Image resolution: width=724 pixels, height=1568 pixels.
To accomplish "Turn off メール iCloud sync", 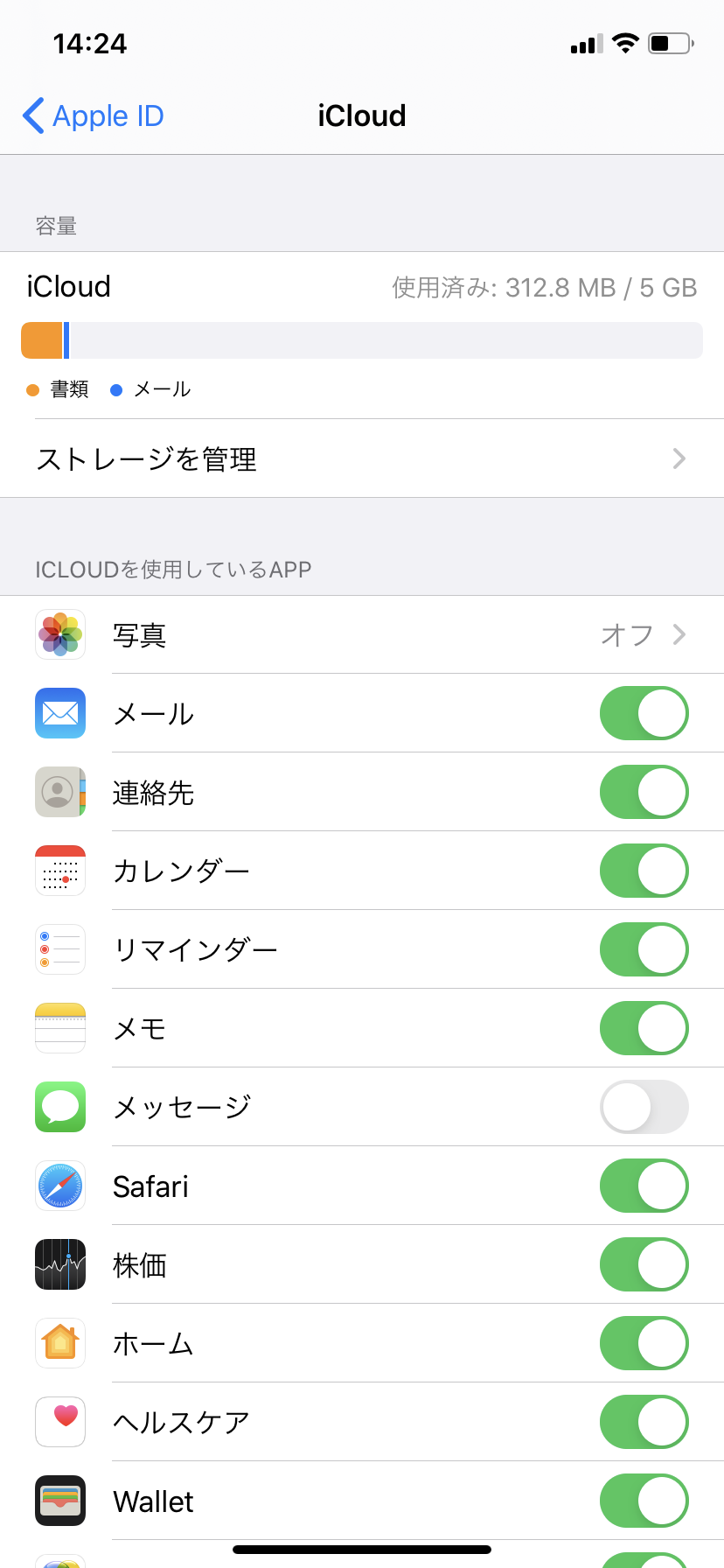I will coord(644,713).
